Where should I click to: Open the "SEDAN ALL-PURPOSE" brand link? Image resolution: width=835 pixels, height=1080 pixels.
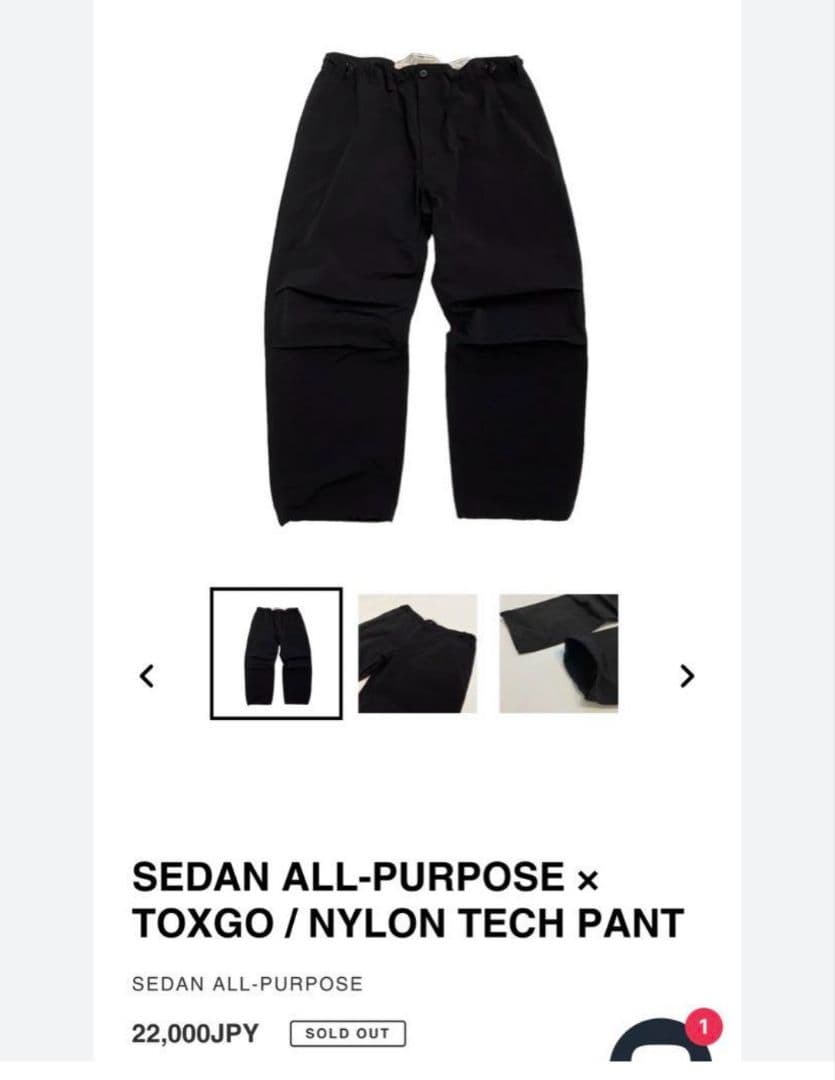[x=249, y=982]
